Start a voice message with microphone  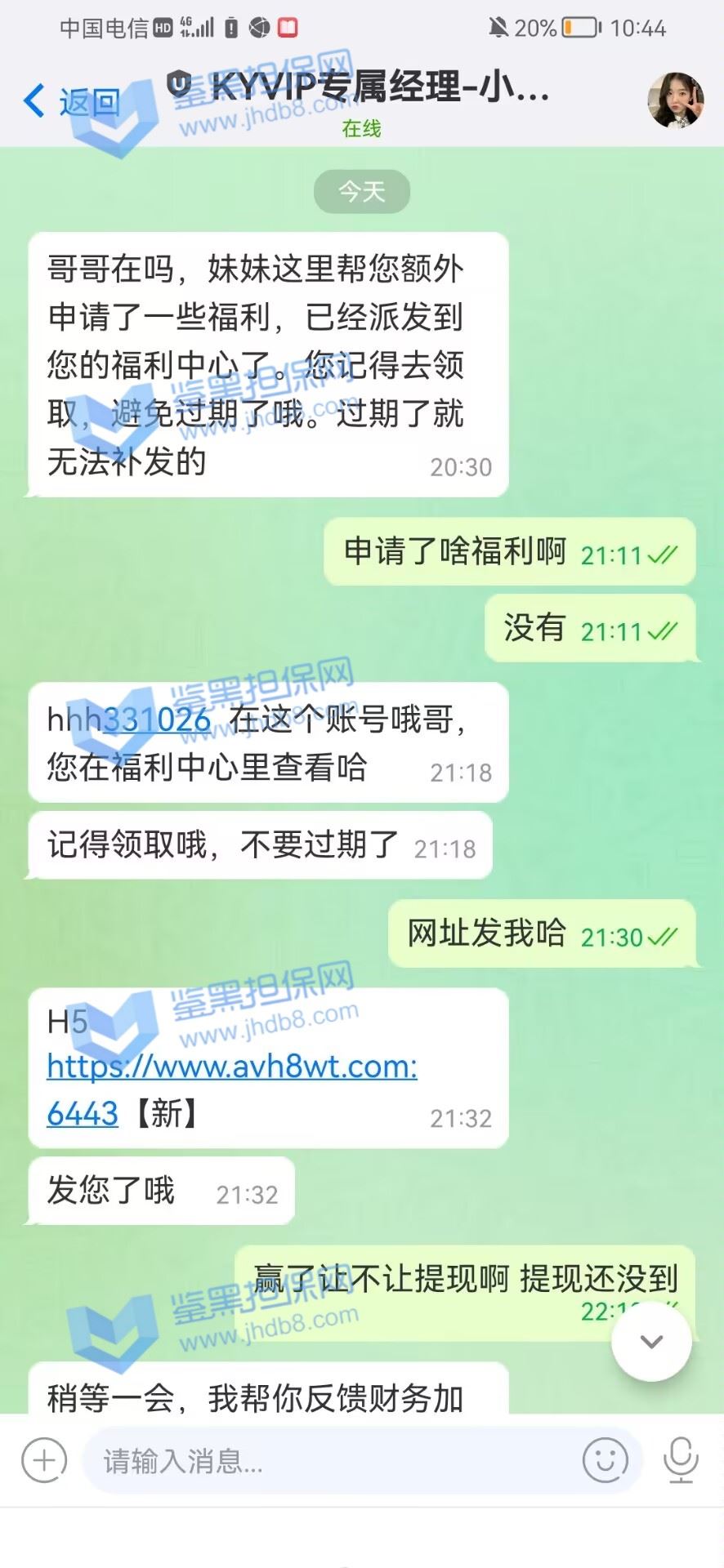[681, 1460]
